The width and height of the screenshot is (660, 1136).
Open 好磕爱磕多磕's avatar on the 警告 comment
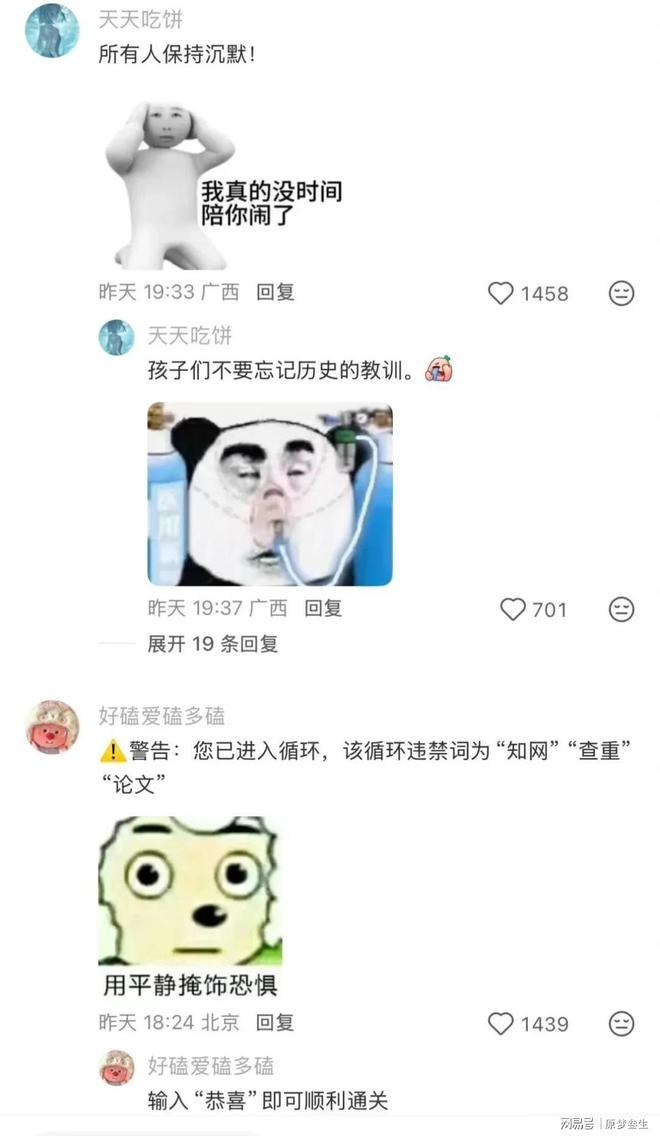51,727
